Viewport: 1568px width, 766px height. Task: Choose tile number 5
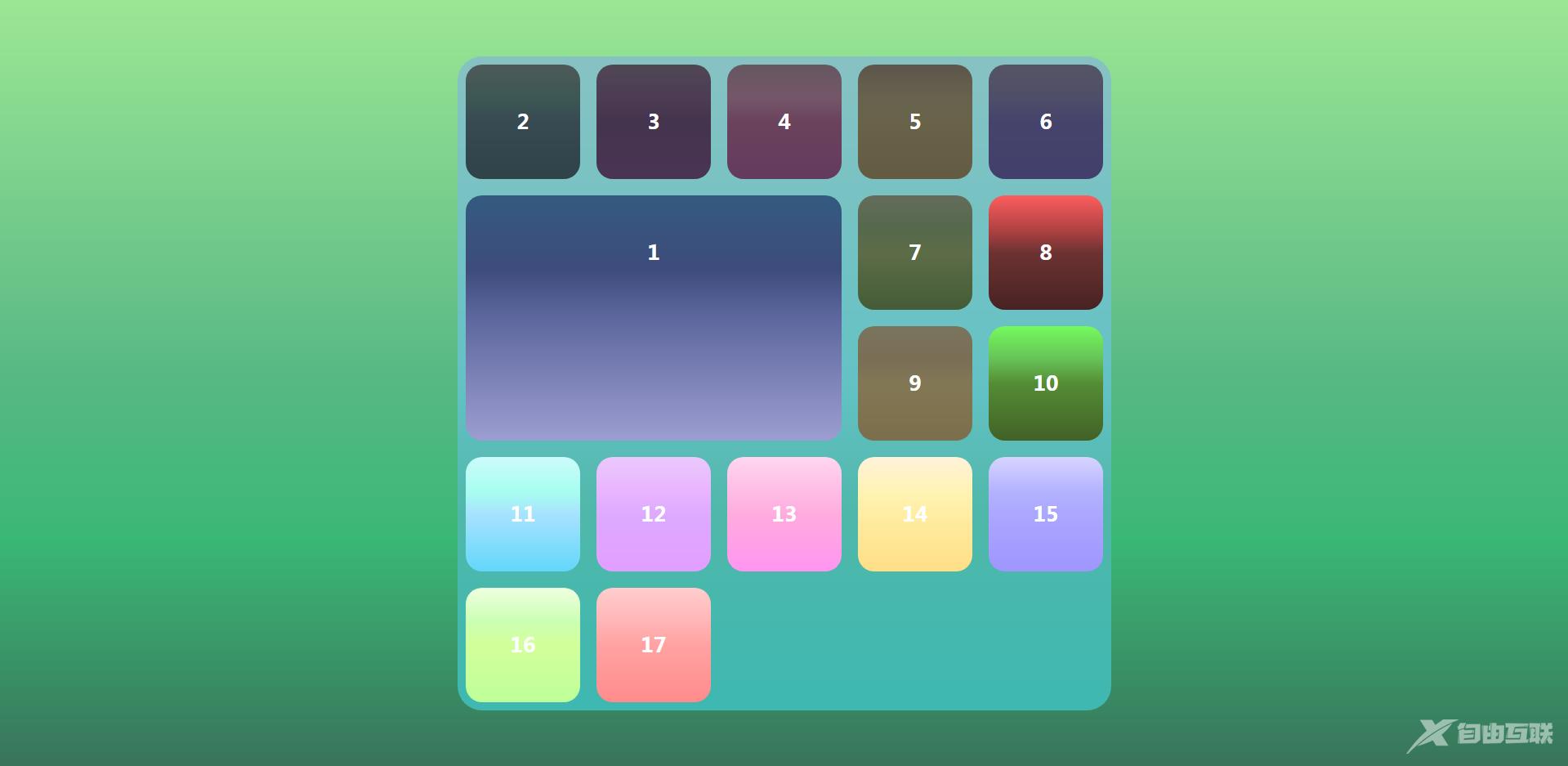(x=914, y=121)
